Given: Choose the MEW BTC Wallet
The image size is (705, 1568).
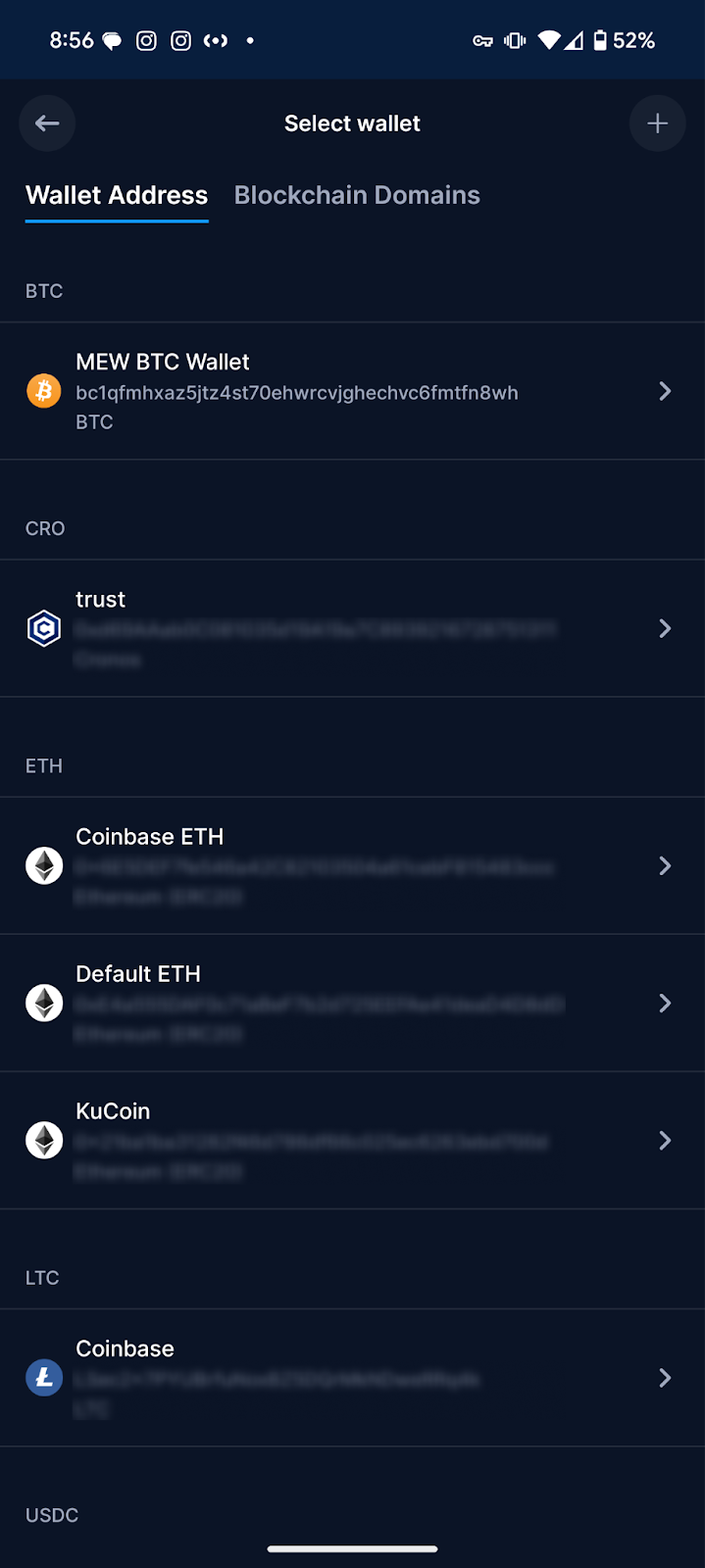Looking at the screenshot, I should [x=352, y=391].
